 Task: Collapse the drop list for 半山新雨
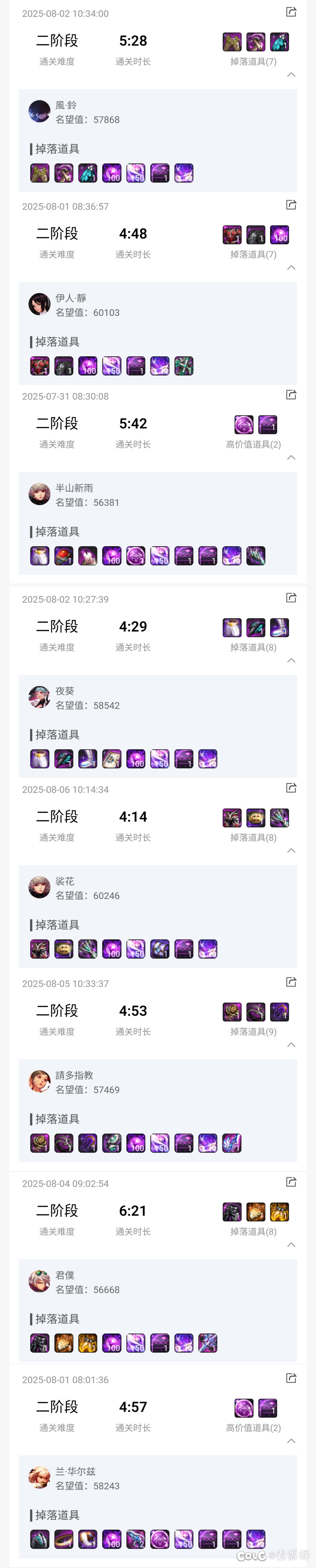[291, 458]
